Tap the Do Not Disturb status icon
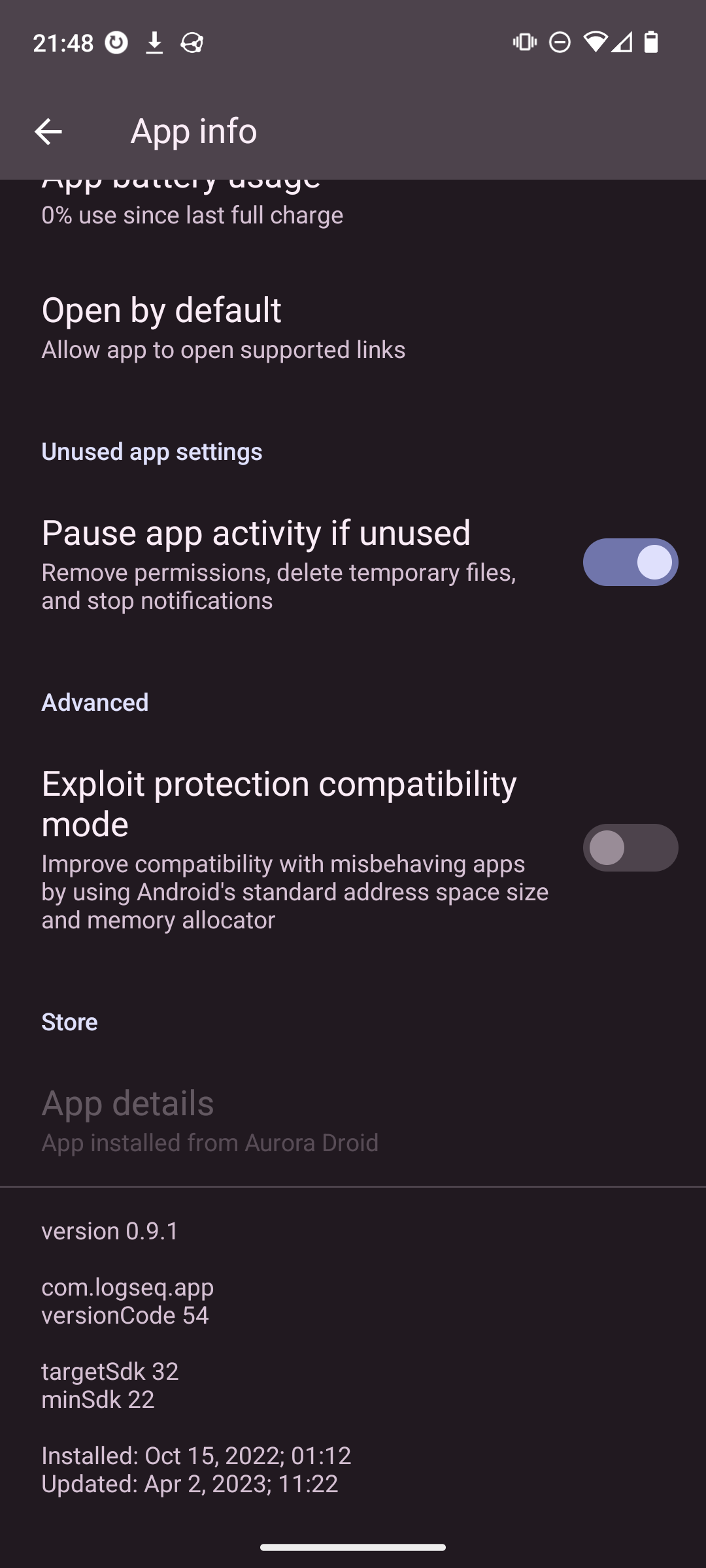This screenshot has height=1568, width=706. [x=560, y=42]
